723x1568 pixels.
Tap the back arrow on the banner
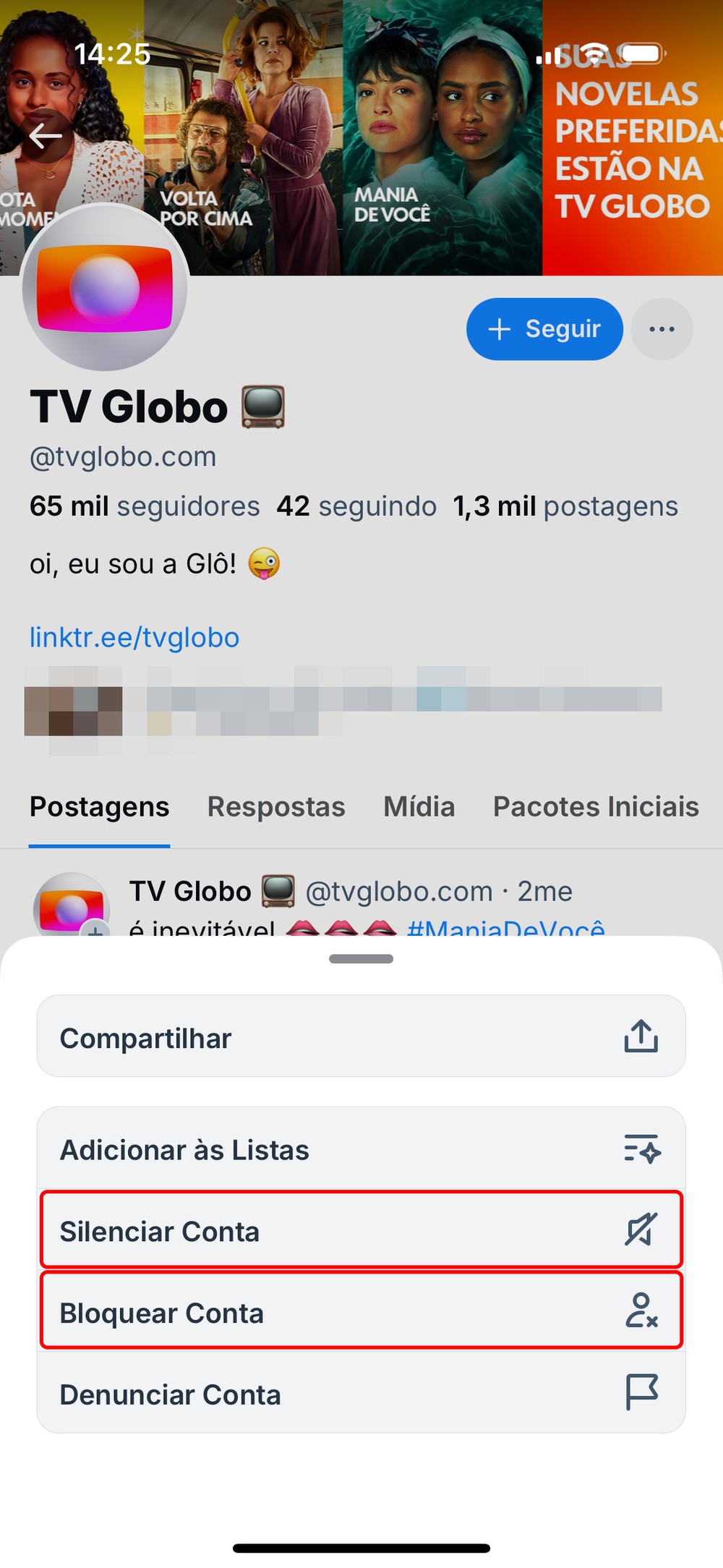(45, 135)
